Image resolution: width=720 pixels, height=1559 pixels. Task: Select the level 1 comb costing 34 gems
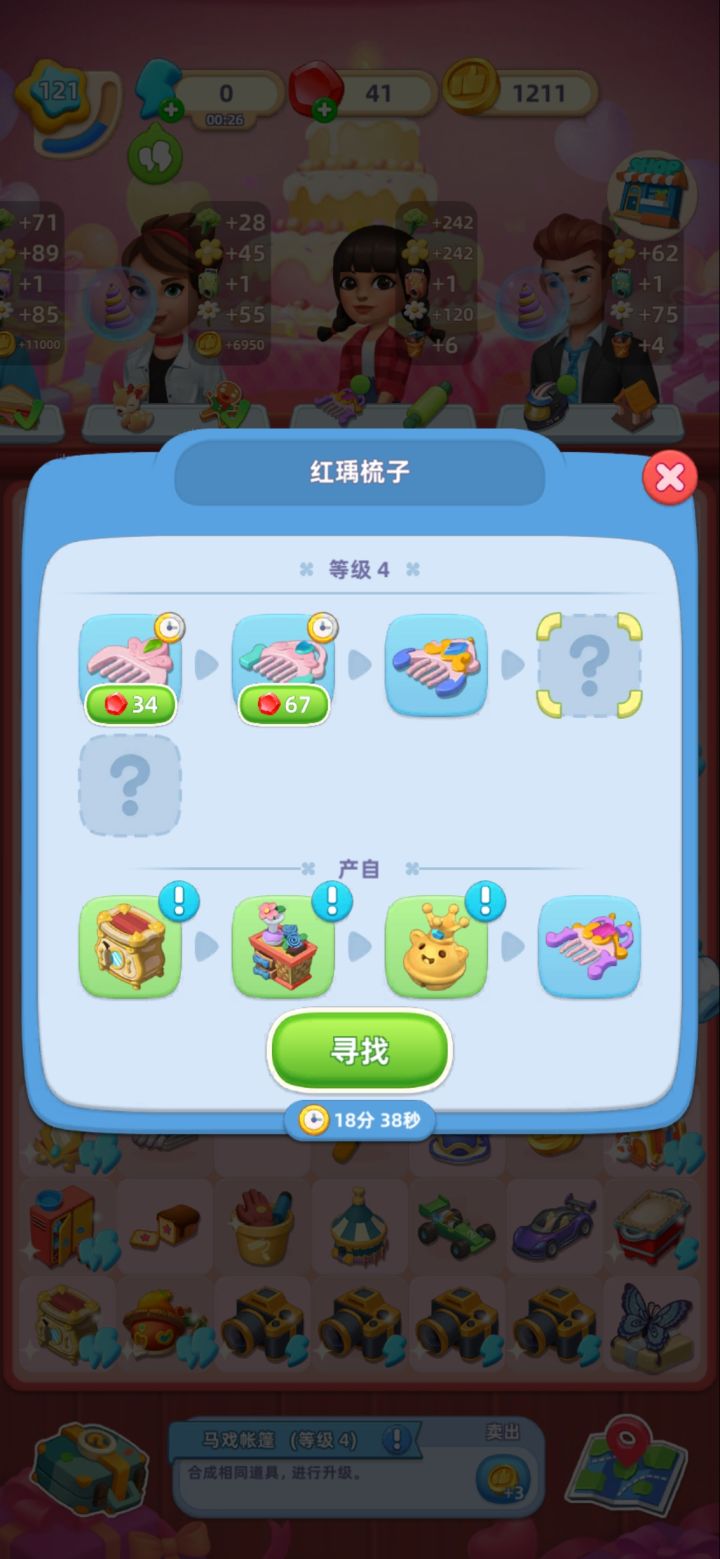(130, 662)
